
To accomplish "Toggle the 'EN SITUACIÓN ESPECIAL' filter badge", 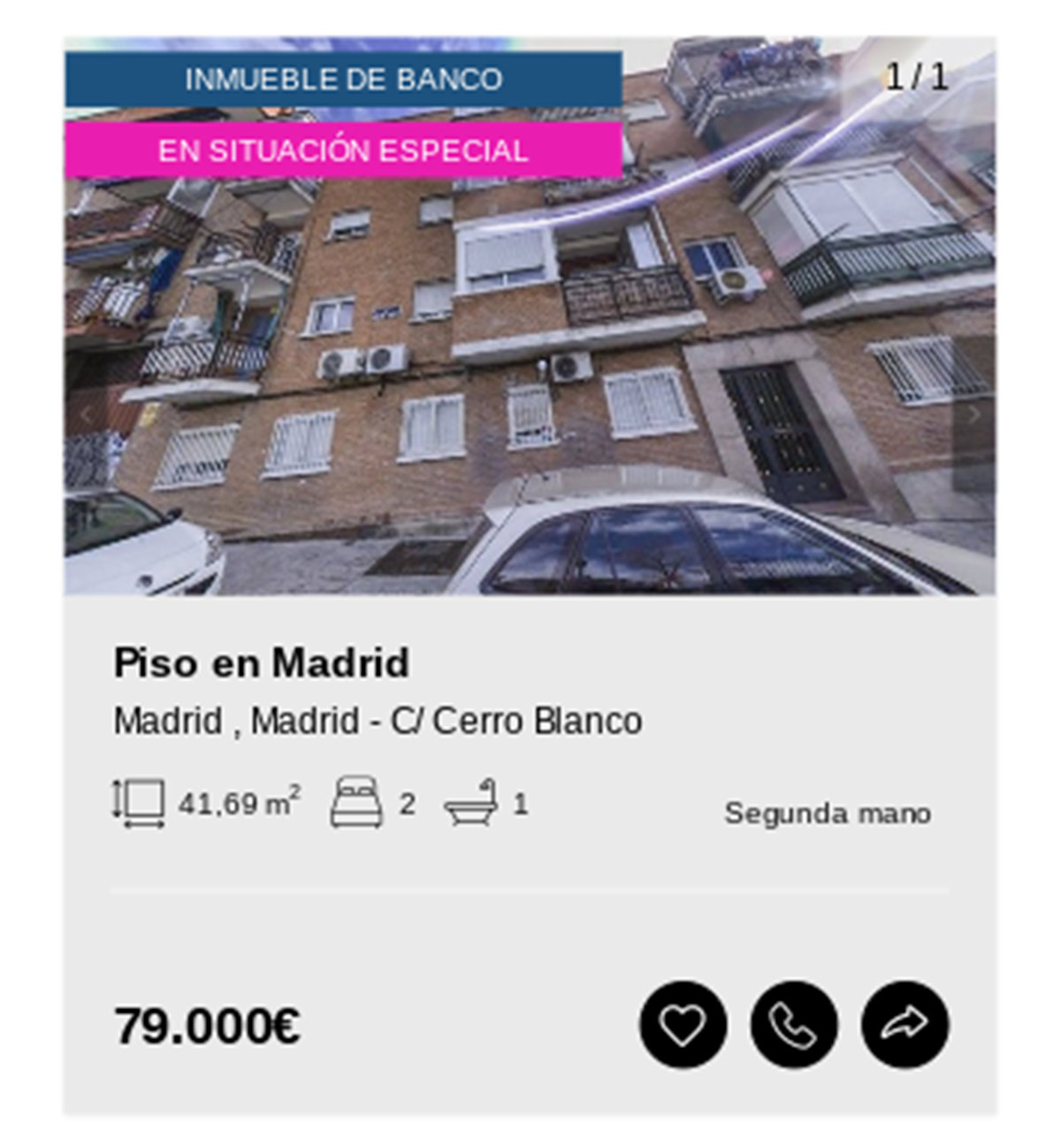I will 343,150.
